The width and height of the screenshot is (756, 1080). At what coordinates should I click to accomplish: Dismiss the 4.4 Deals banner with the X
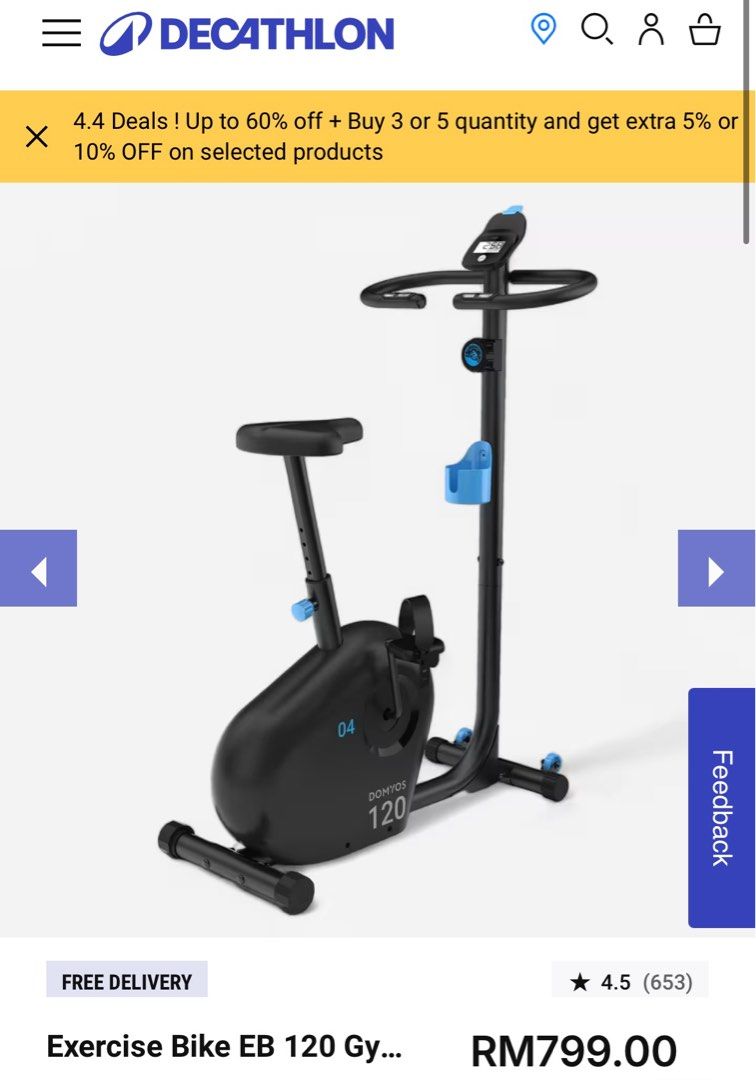pos(37,136)
